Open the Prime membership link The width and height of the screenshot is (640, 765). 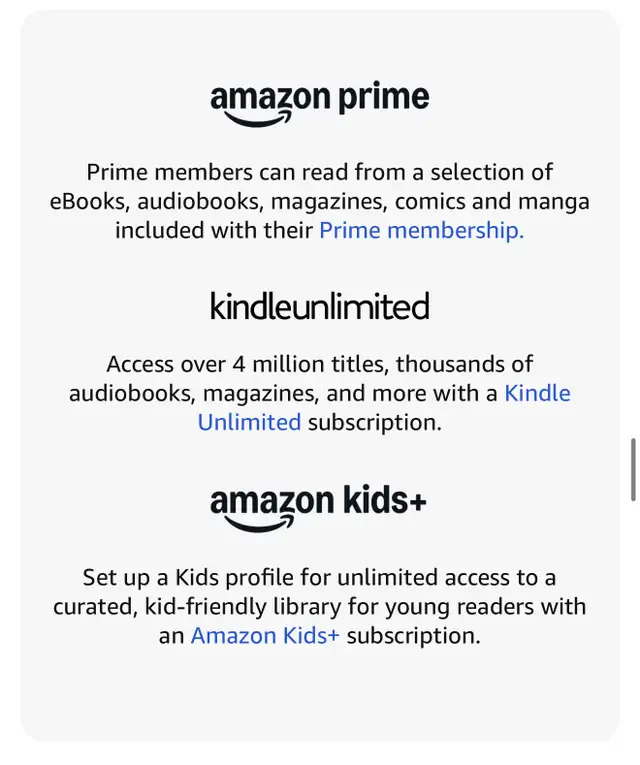pos(421,231)
